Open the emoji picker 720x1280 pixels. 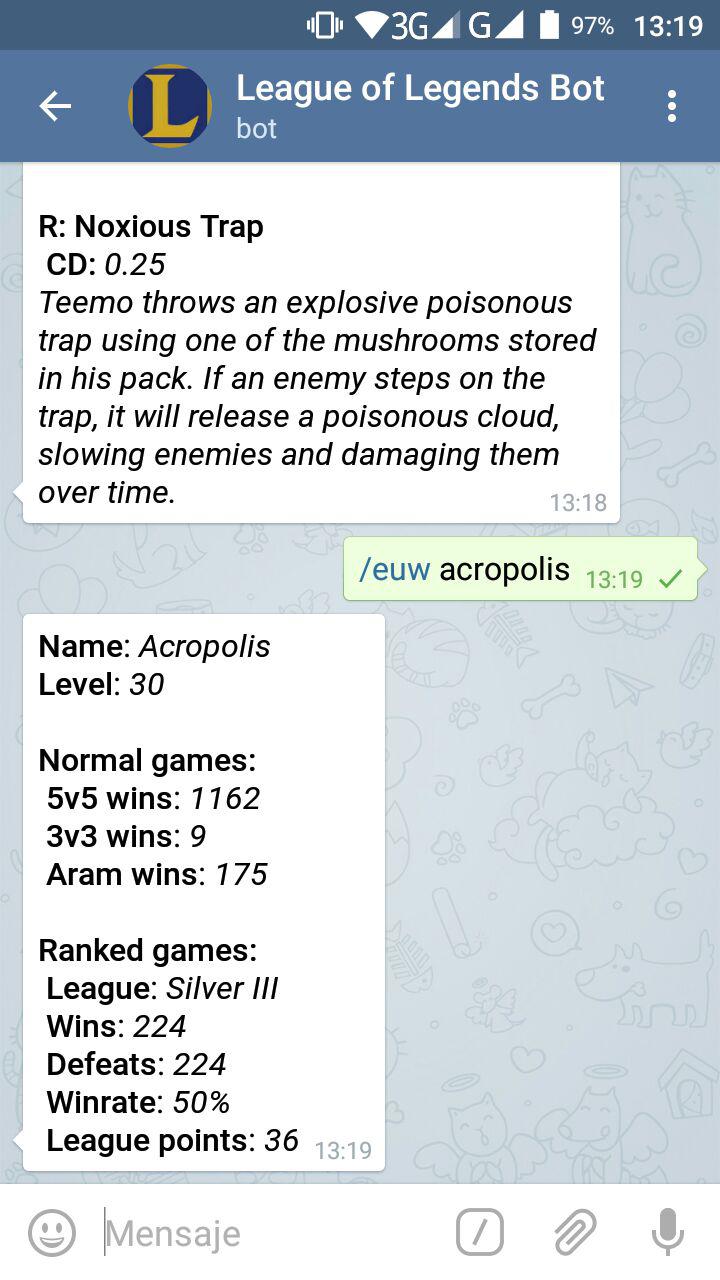52,1232
